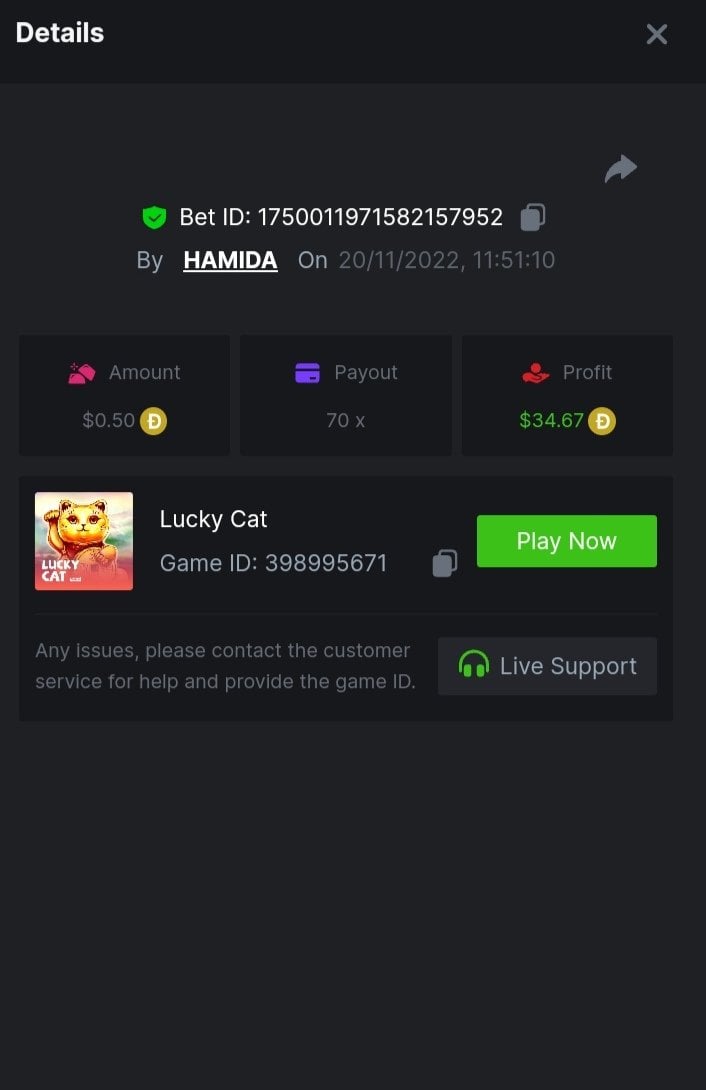Image resolution: width=706 pixels, height=1090 pixels.
Task: Open the Lucky Cat game thumbnail
Action: point(84,541)
